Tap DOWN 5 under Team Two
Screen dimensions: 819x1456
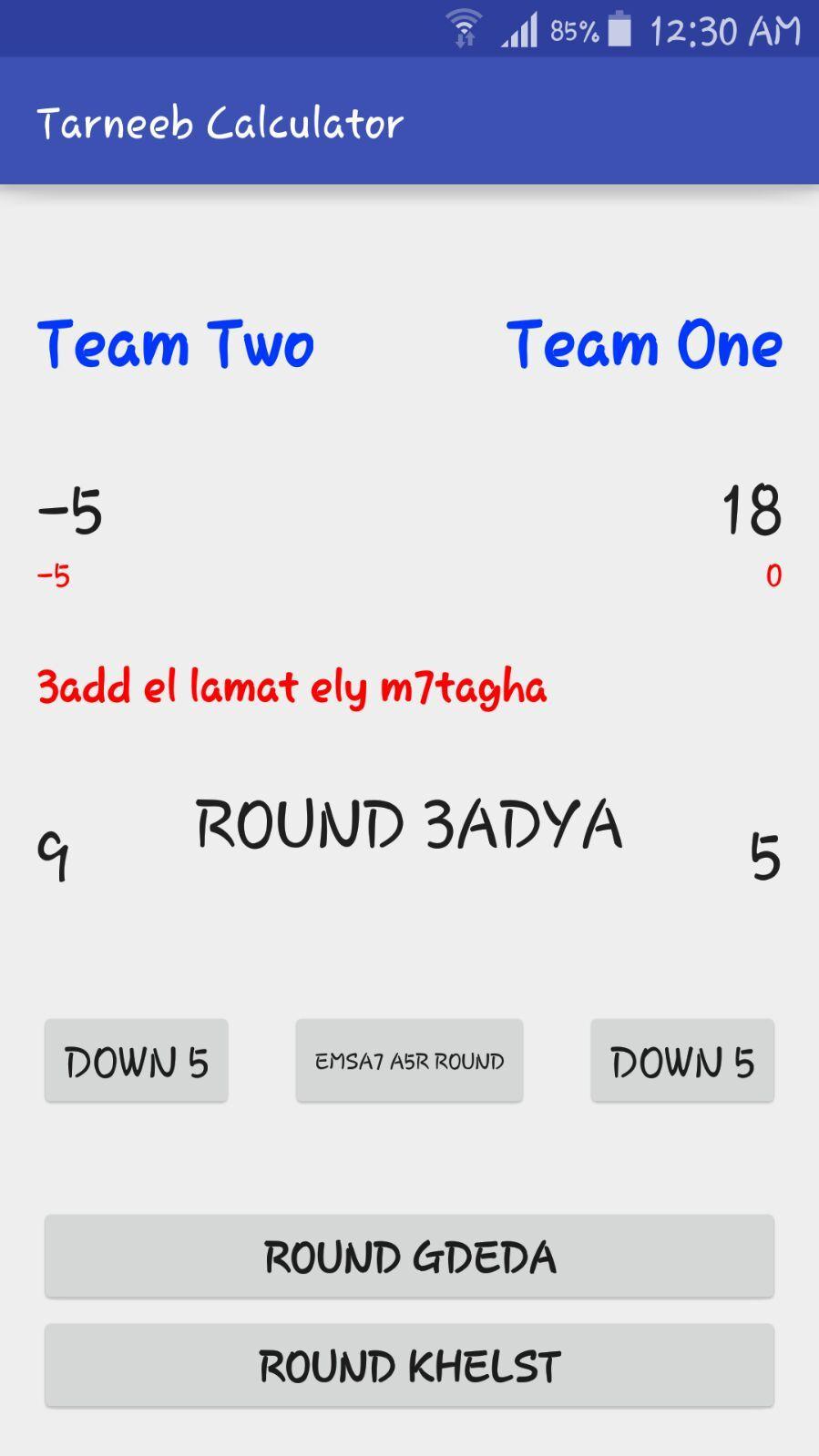click(137, 1061)
